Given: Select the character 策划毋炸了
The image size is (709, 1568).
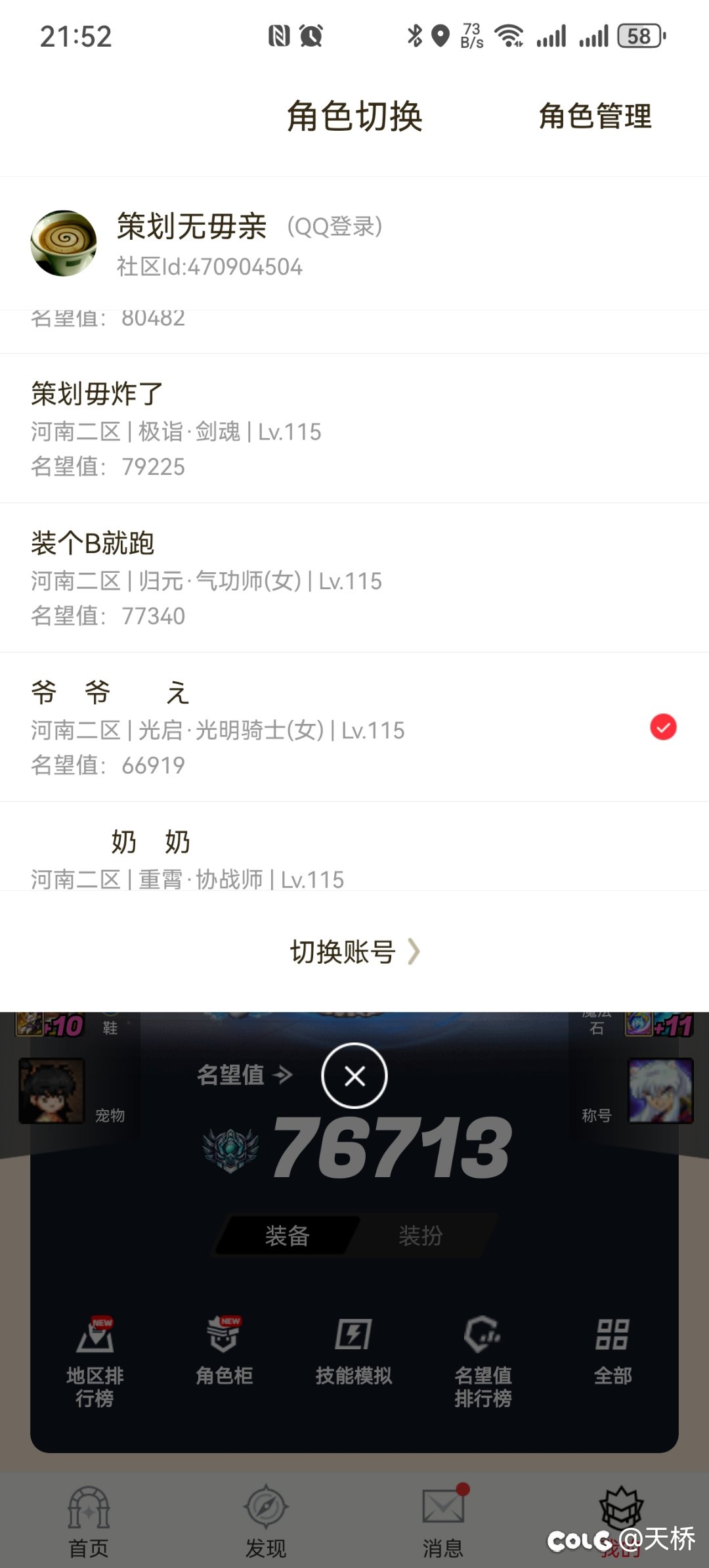Looking at the screenshot, I should pos(354,429).
